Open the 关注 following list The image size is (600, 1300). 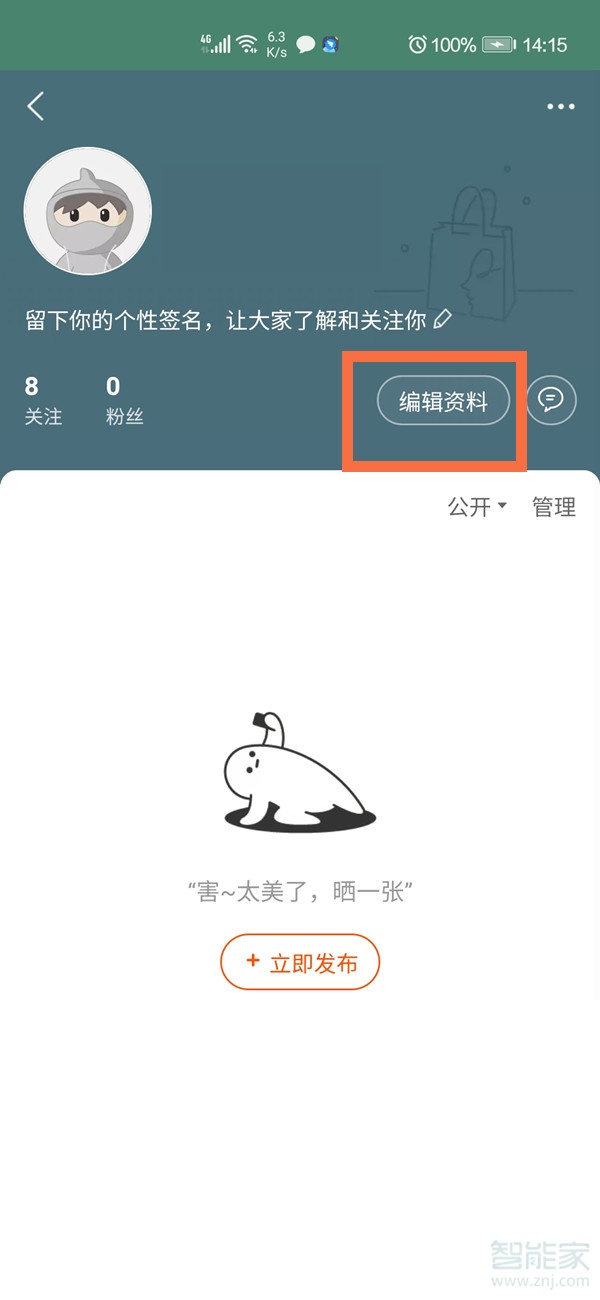pyautogui.click(x=43, y=400)
